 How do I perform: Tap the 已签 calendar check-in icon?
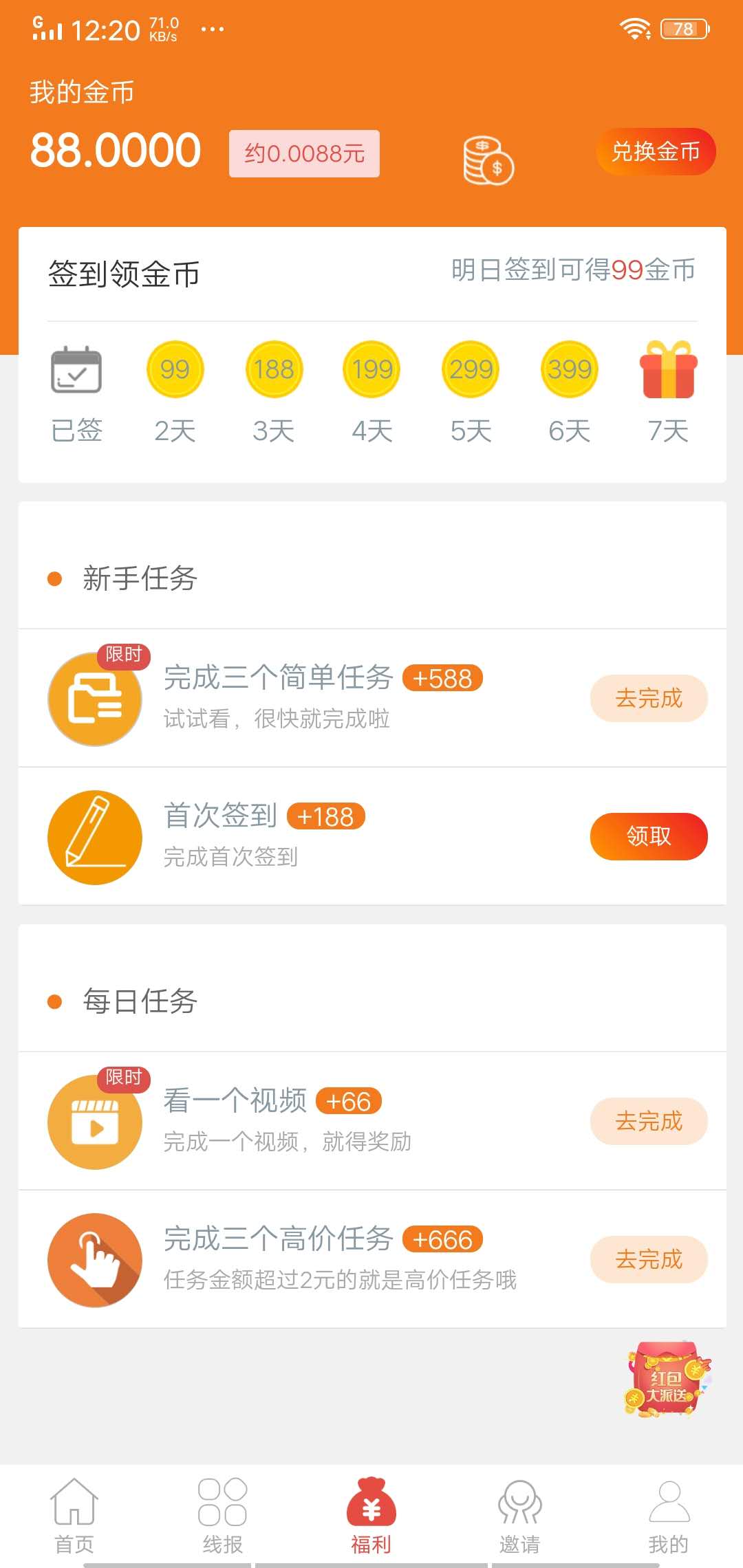coord(76,371)
